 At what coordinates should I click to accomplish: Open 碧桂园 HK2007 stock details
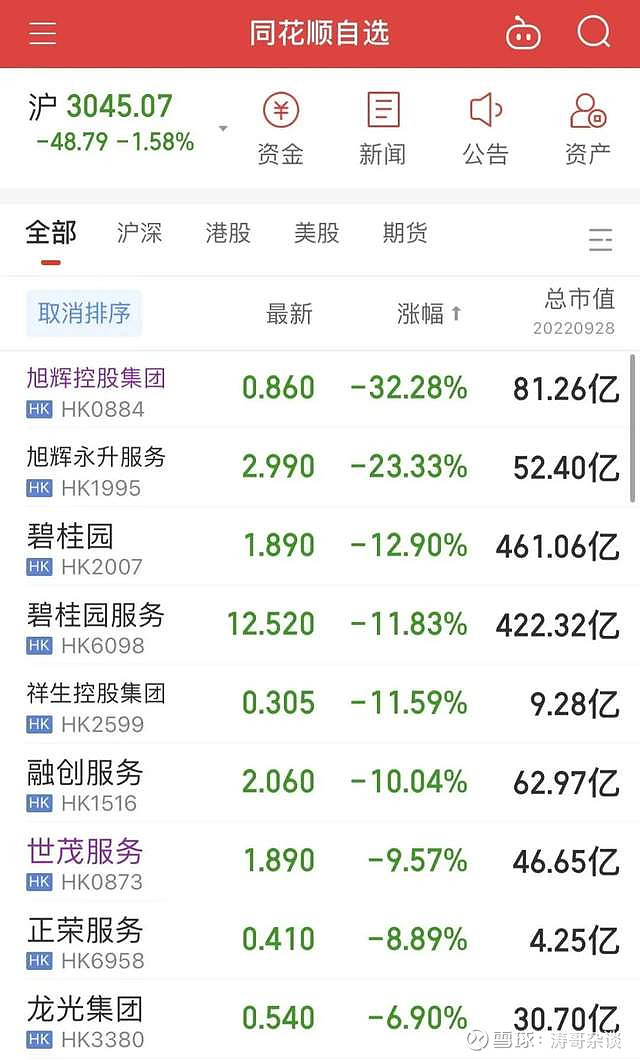coord(320,548)
